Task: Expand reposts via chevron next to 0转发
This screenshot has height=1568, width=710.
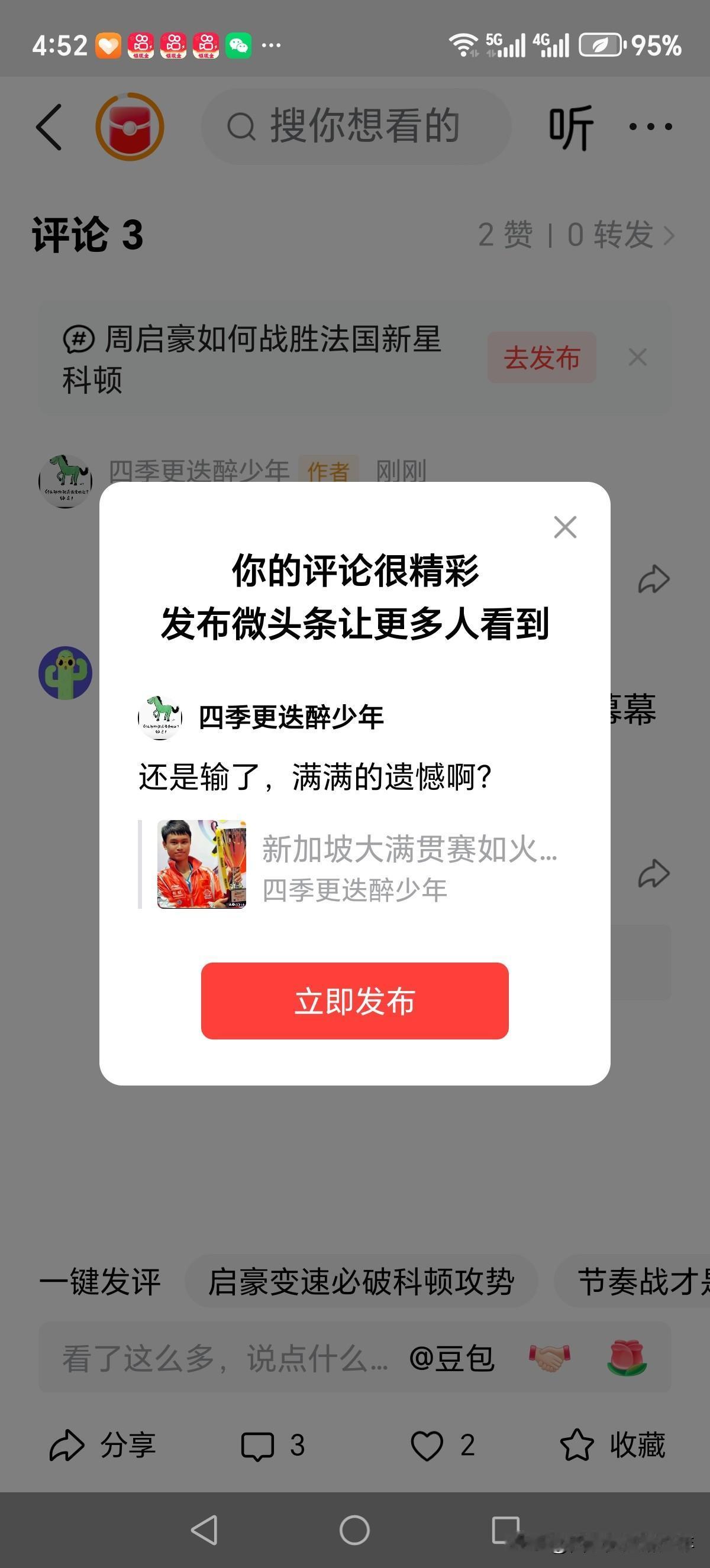Action: pos(670,236)
